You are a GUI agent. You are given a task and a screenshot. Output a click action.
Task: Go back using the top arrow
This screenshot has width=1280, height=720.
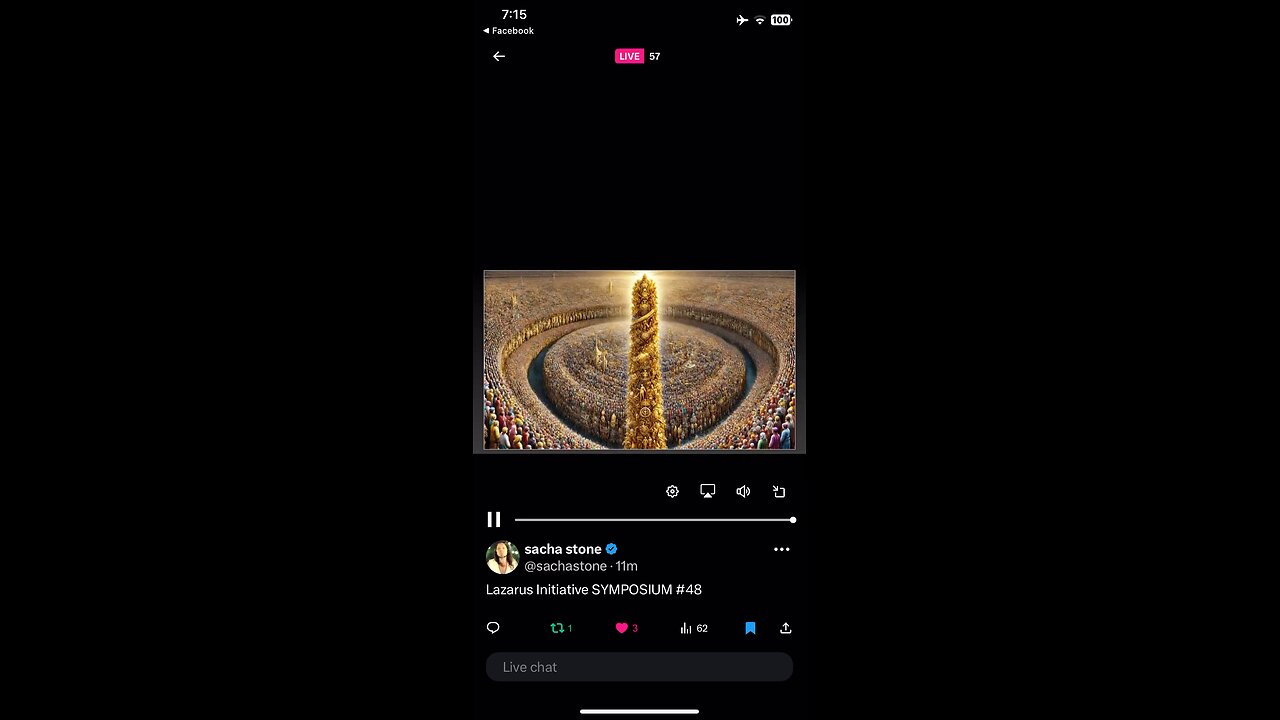(x=499, y=56)
